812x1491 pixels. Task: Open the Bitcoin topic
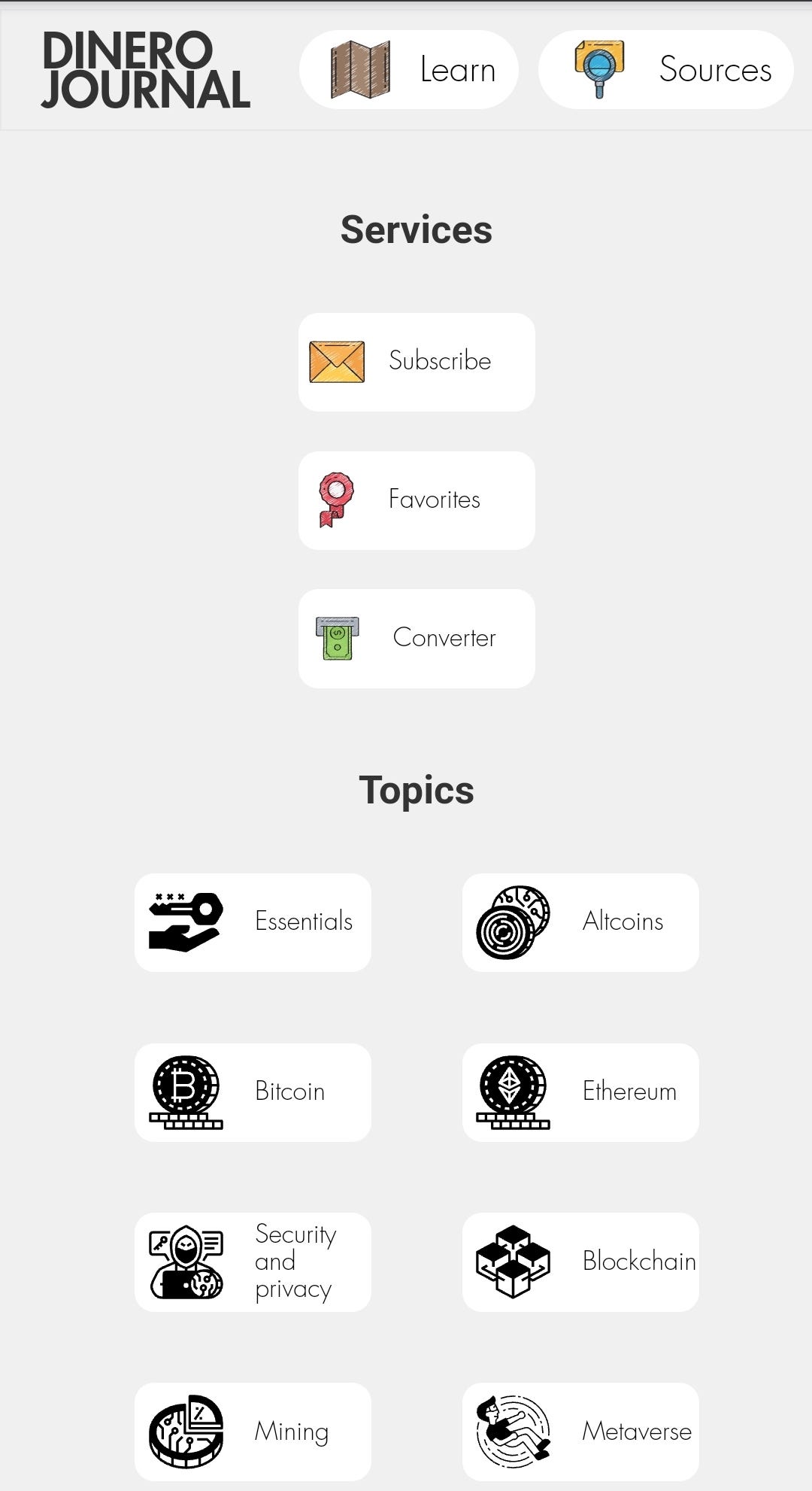253,1092
